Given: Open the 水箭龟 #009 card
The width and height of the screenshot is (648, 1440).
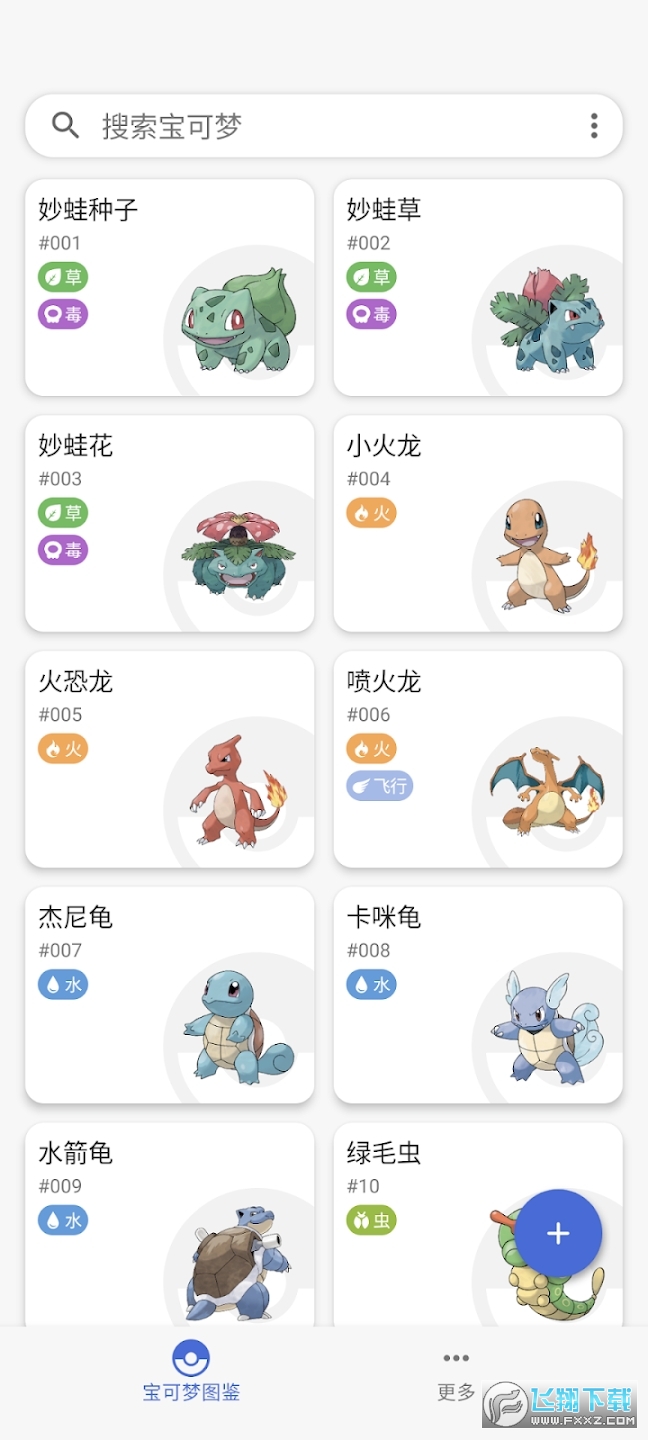Looking at the screenshot, I should [169, 1225].
